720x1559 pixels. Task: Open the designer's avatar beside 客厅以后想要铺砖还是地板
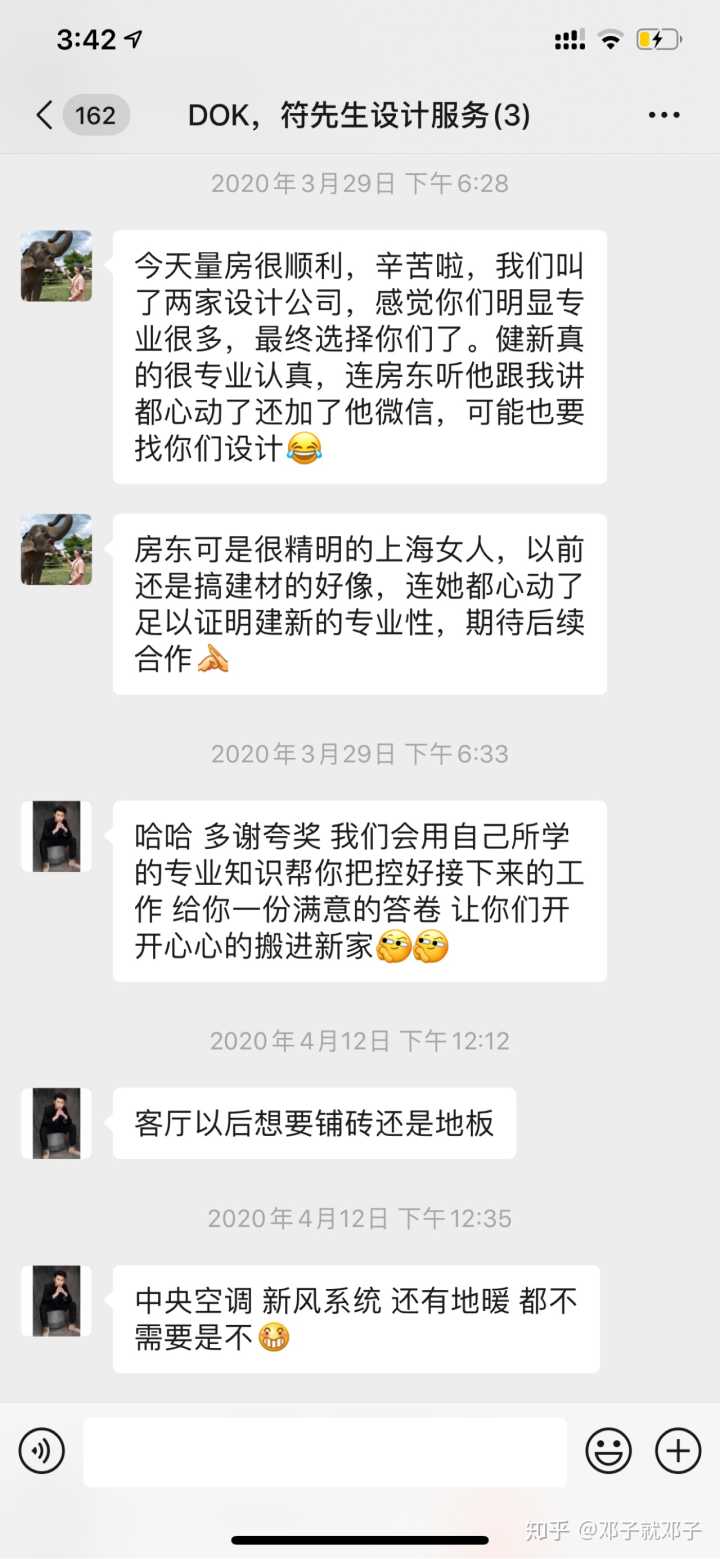(x=56, y=1124)
